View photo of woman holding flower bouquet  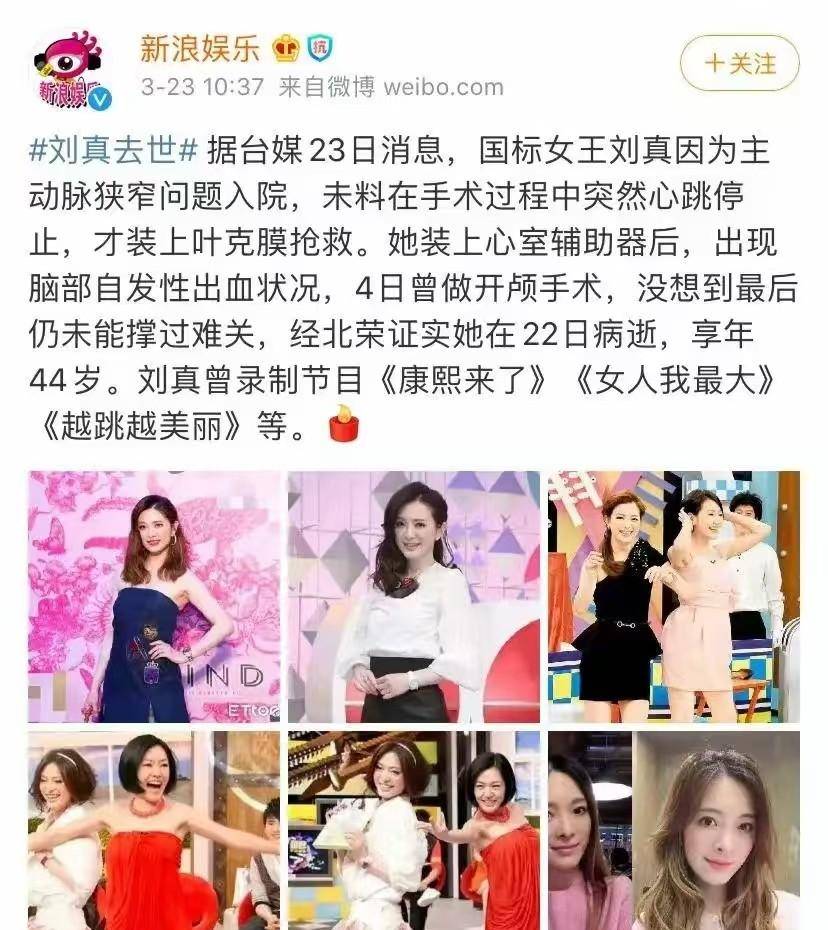click(x=413, y=830)
